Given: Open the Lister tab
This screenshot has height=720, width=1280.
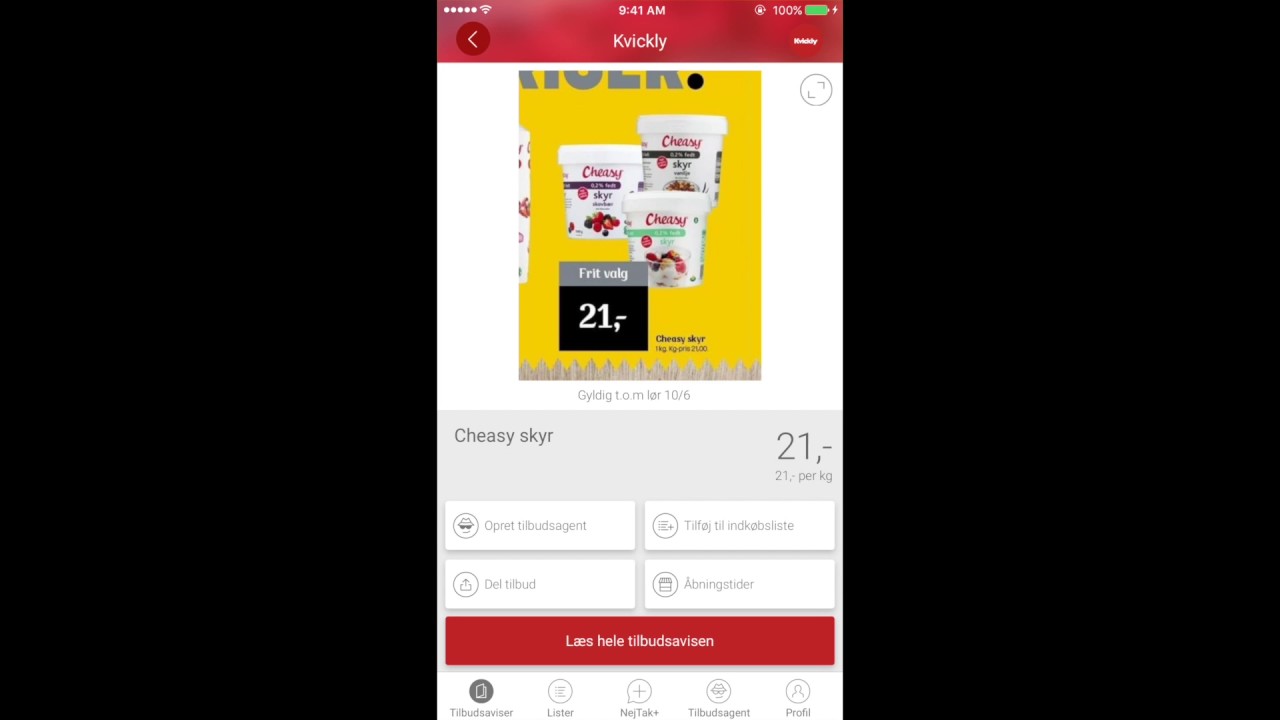Looking at the screenshot, I should click(x=560, y=698).
